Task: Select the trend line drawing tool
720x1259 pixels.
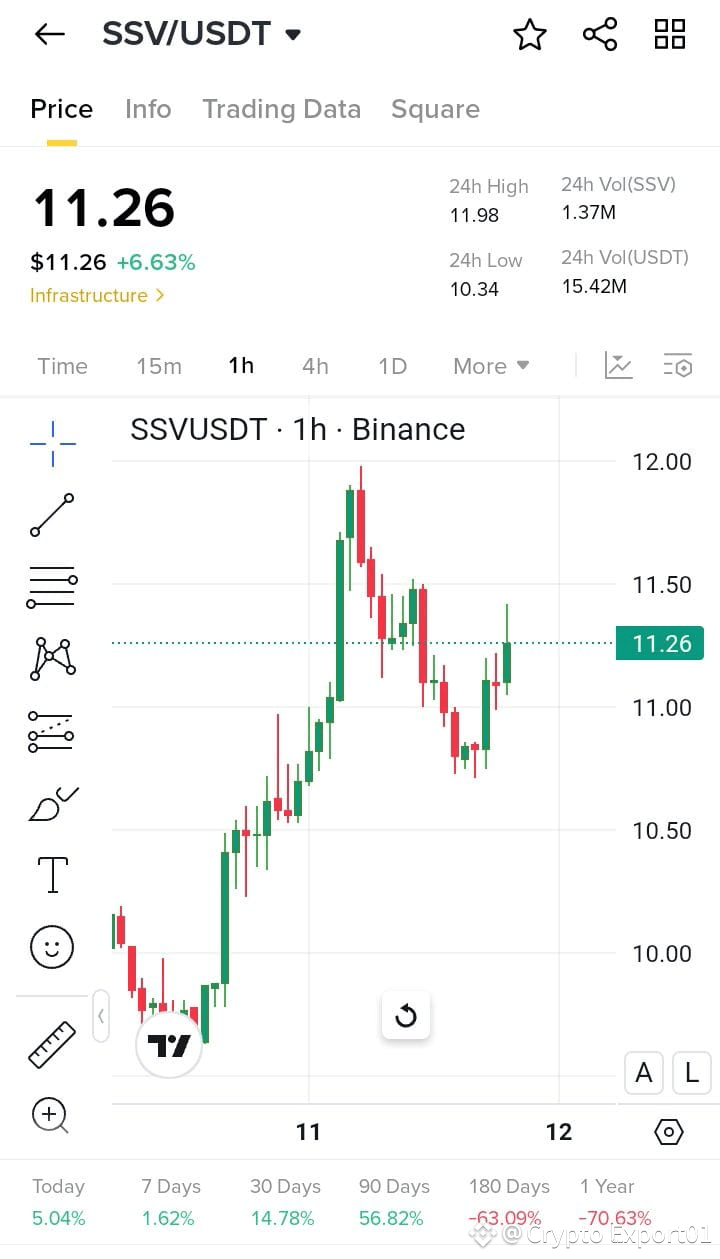Action: tap(50, 516)
